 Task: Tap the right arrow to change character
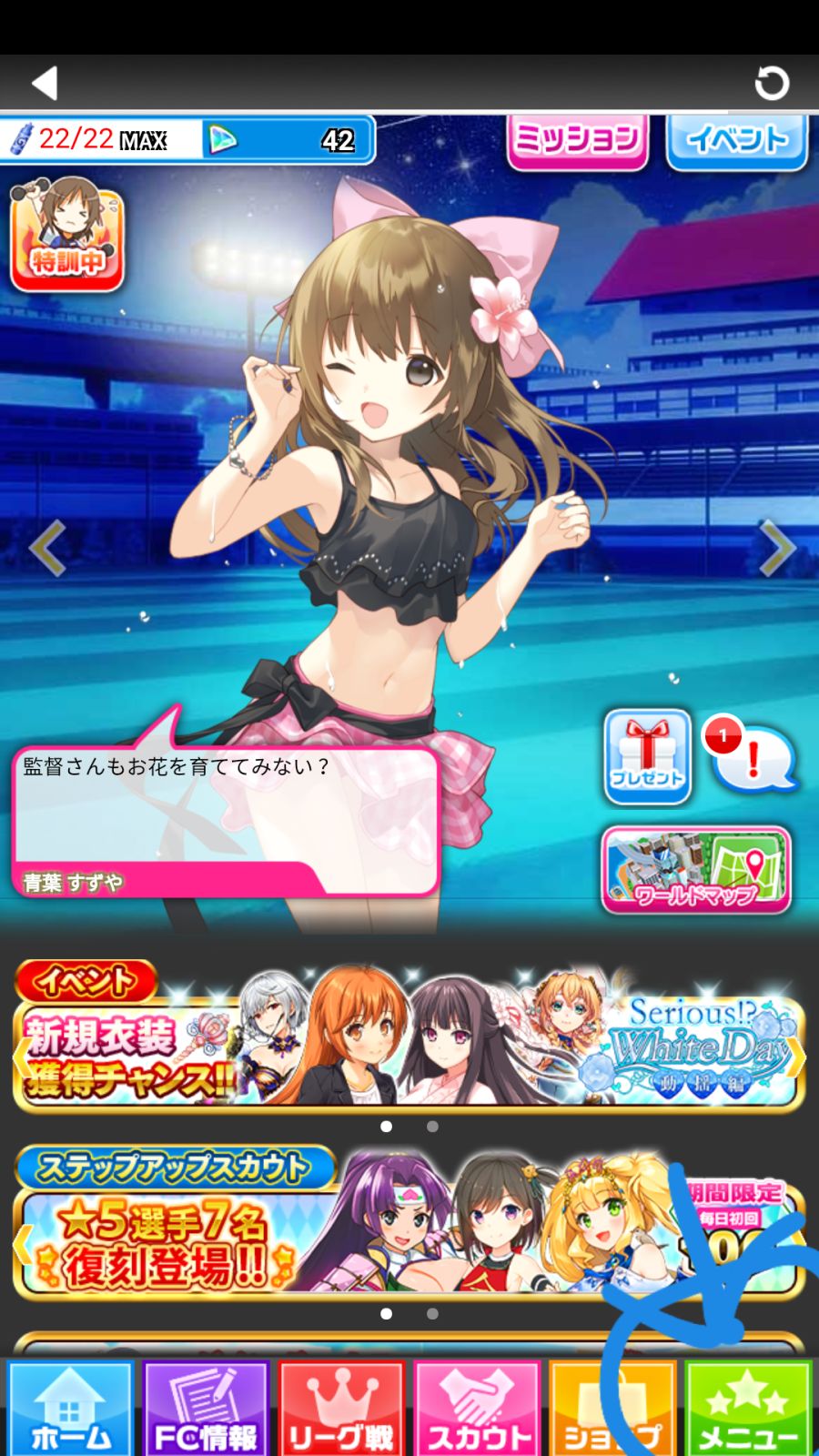776,546
